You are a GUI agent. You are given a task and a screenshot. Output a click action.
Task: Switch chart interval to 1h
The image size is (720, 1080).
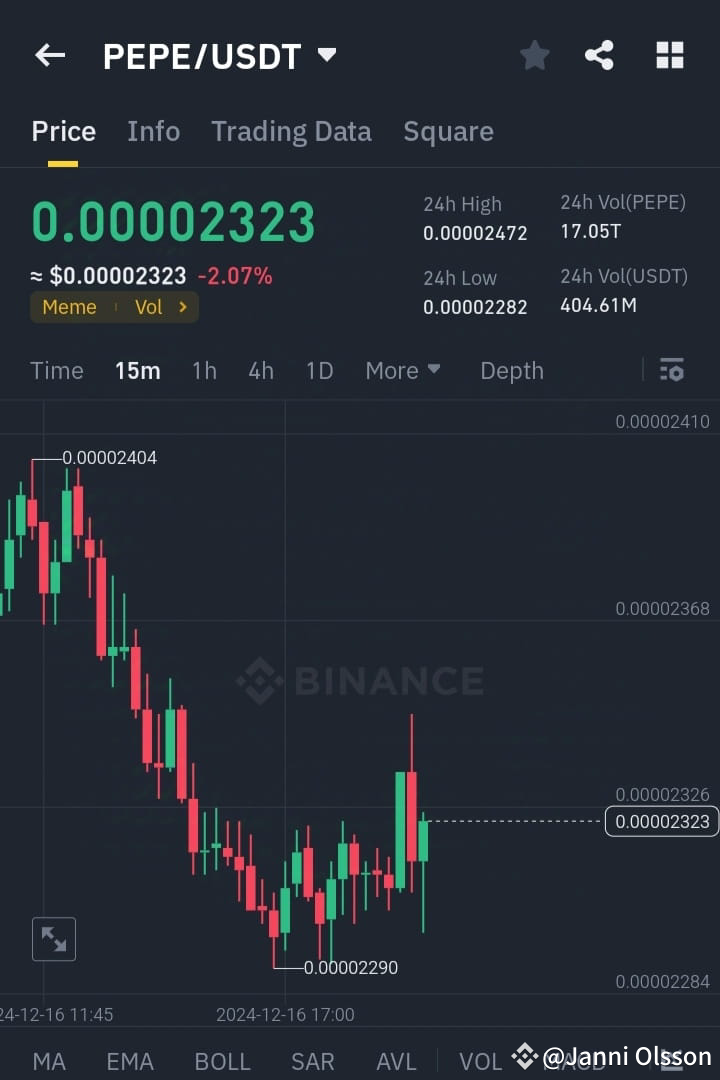point(204,370)
